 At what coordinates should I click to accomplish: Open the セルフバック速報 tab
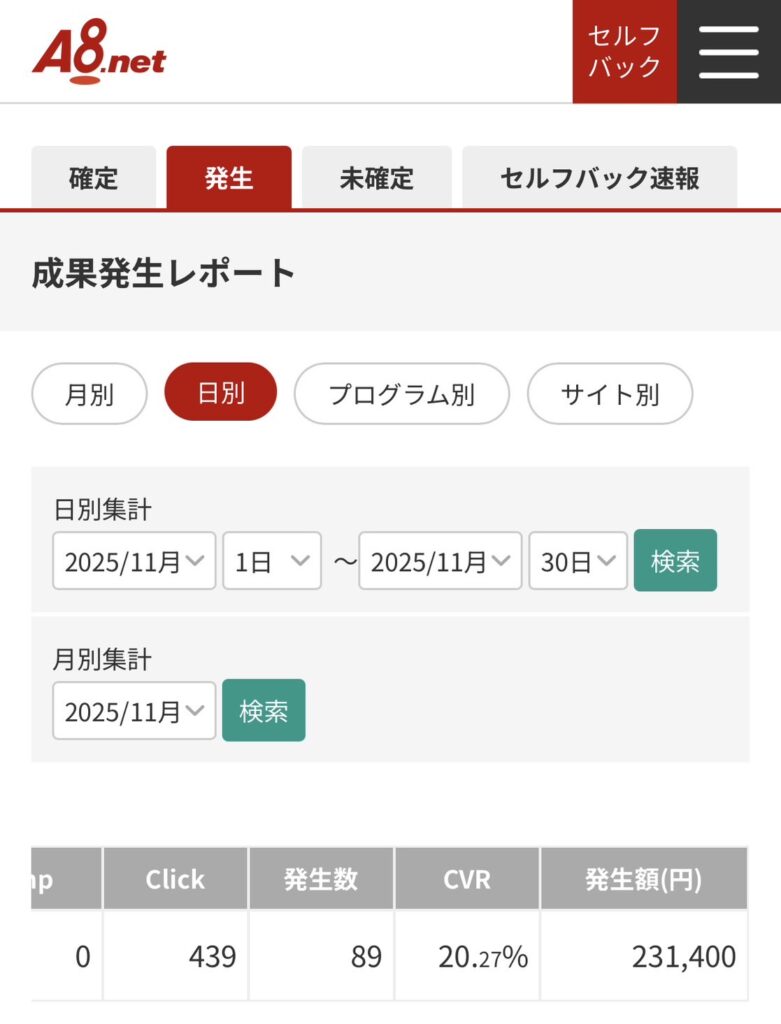tap(599, 178)
